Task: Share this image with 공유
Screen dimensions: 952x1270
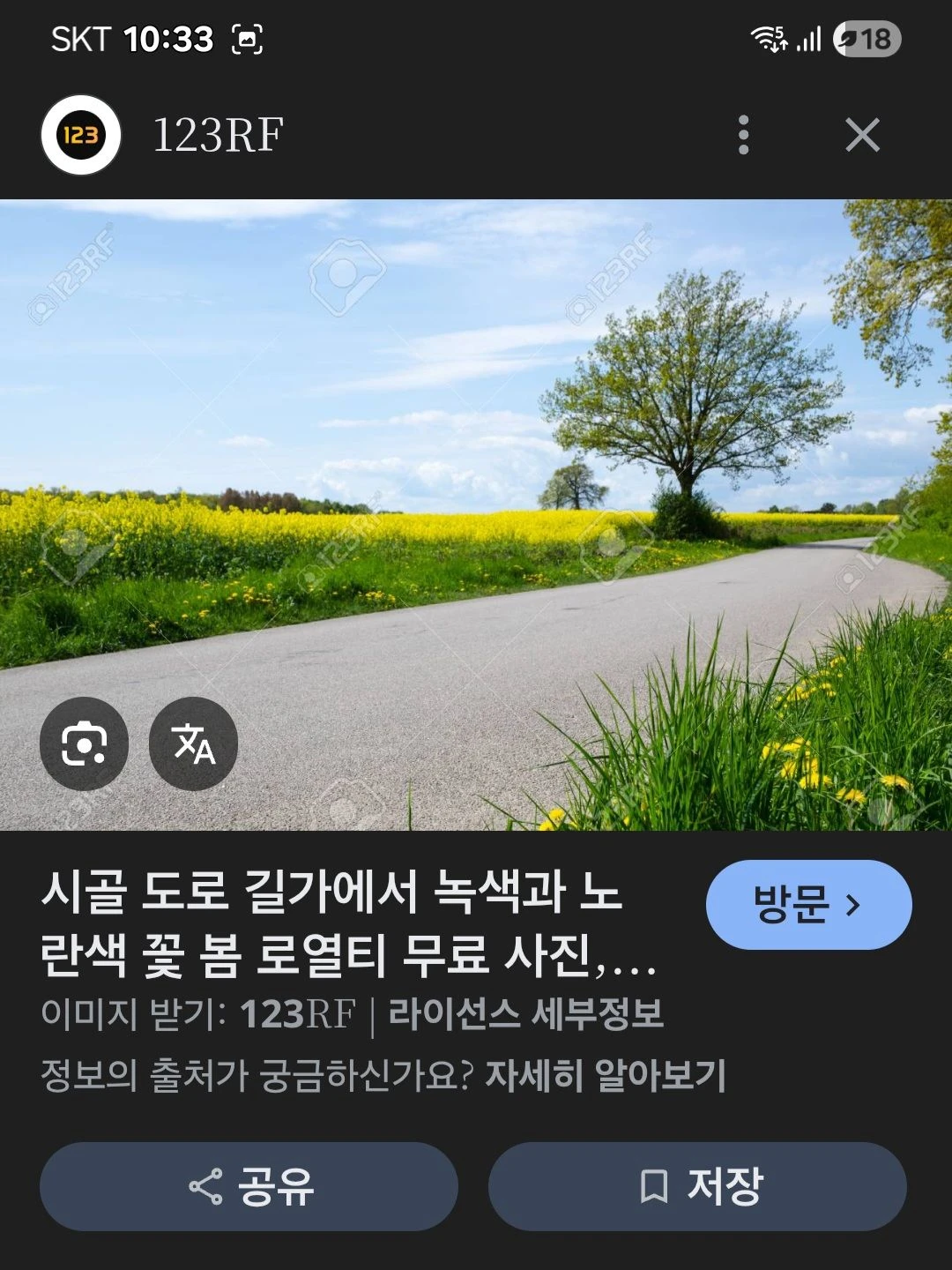Action: point(249,1186)
